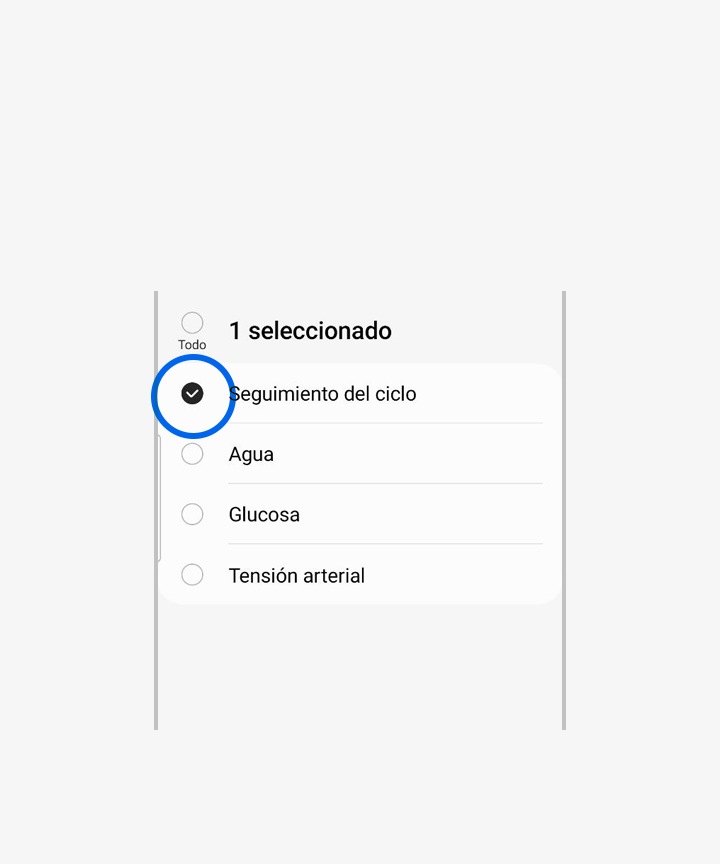The image size is (720, 864).
Task: Click the circle icon above the Todo label
Action: click(192, 322)
